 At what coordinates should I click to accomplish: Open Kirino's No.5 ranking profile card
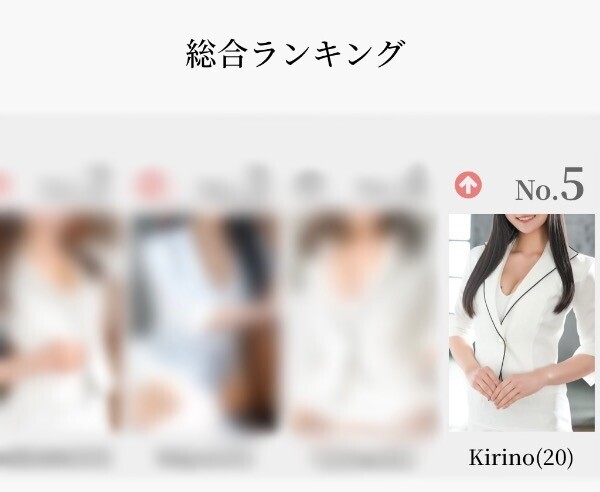(521, 322)
